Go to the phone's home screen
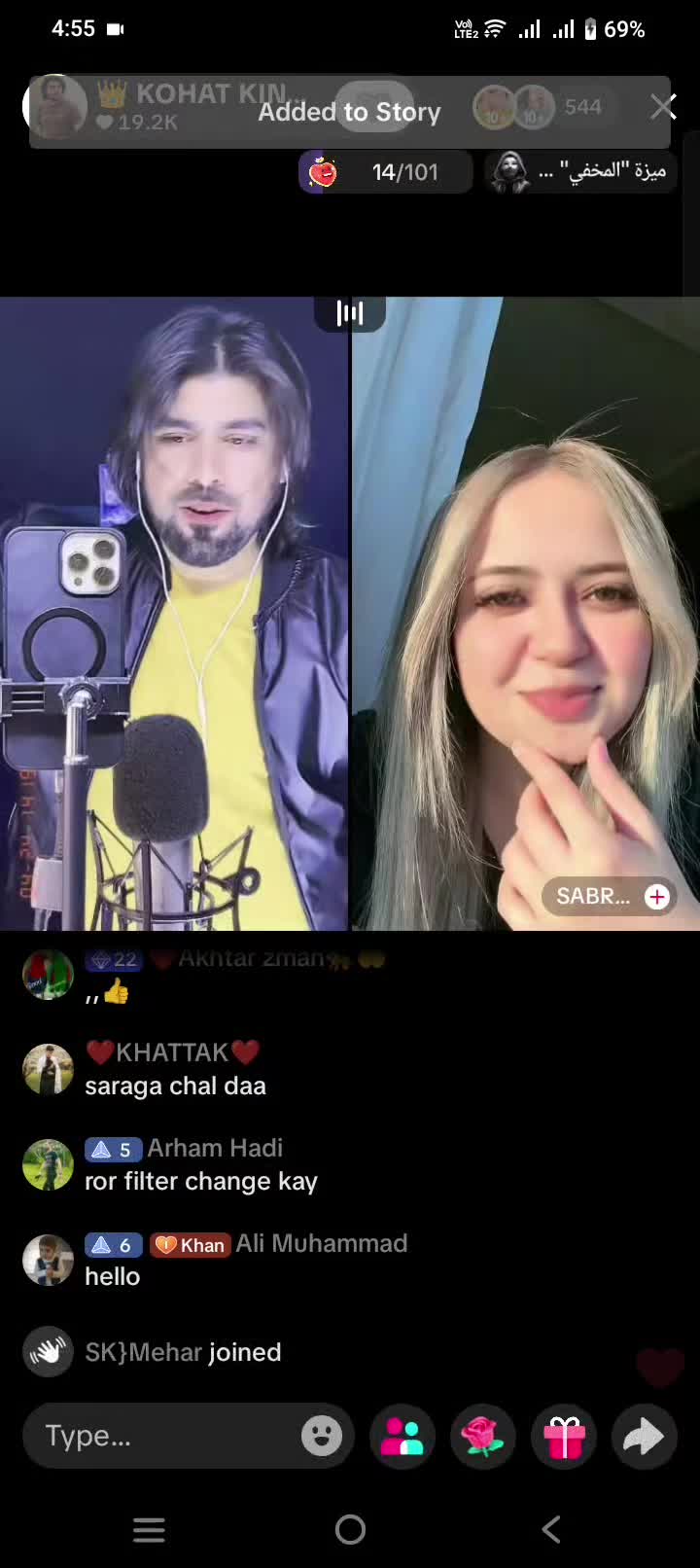Image resolution: width=700 pixels, height=1568 pixels. [350, 1529]
